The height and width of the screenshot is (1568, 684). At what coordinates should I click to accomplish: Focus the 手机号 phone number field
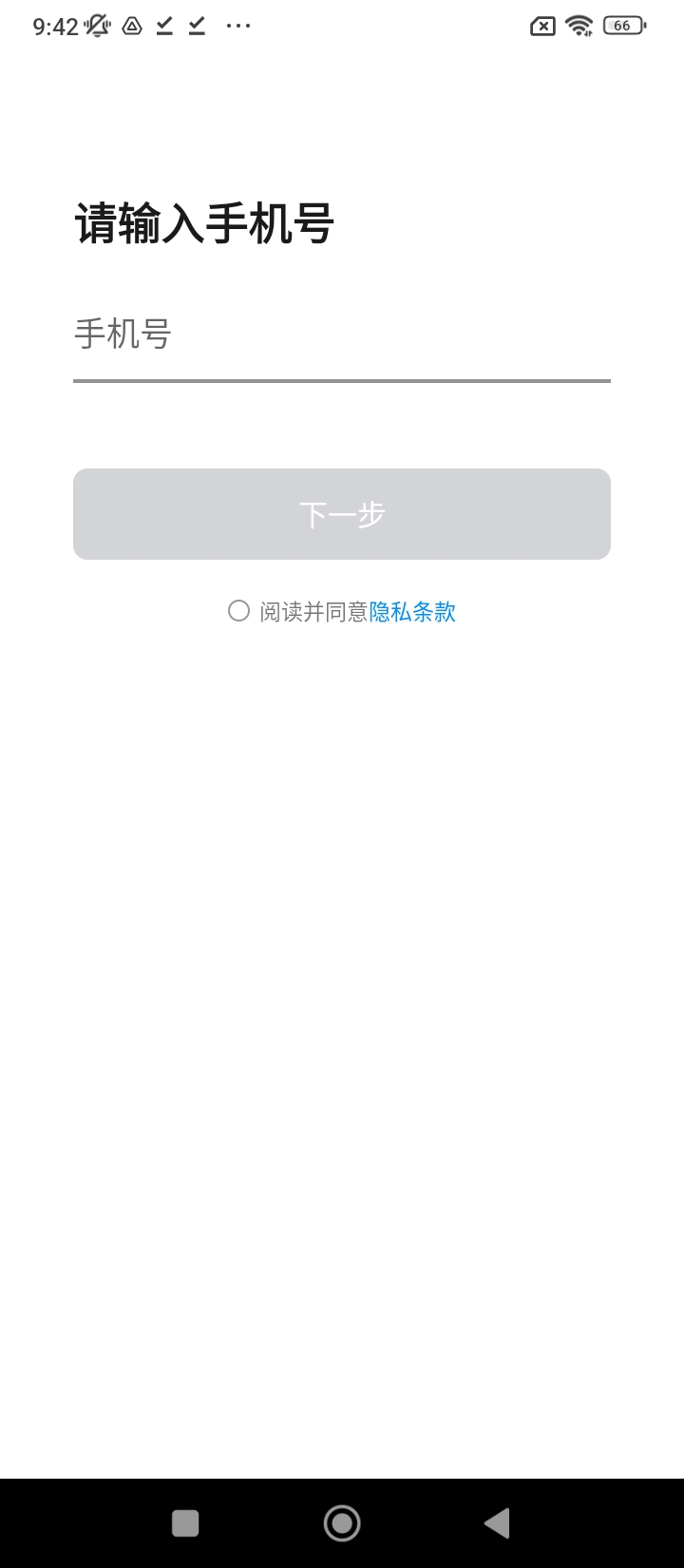pos(341,335)
